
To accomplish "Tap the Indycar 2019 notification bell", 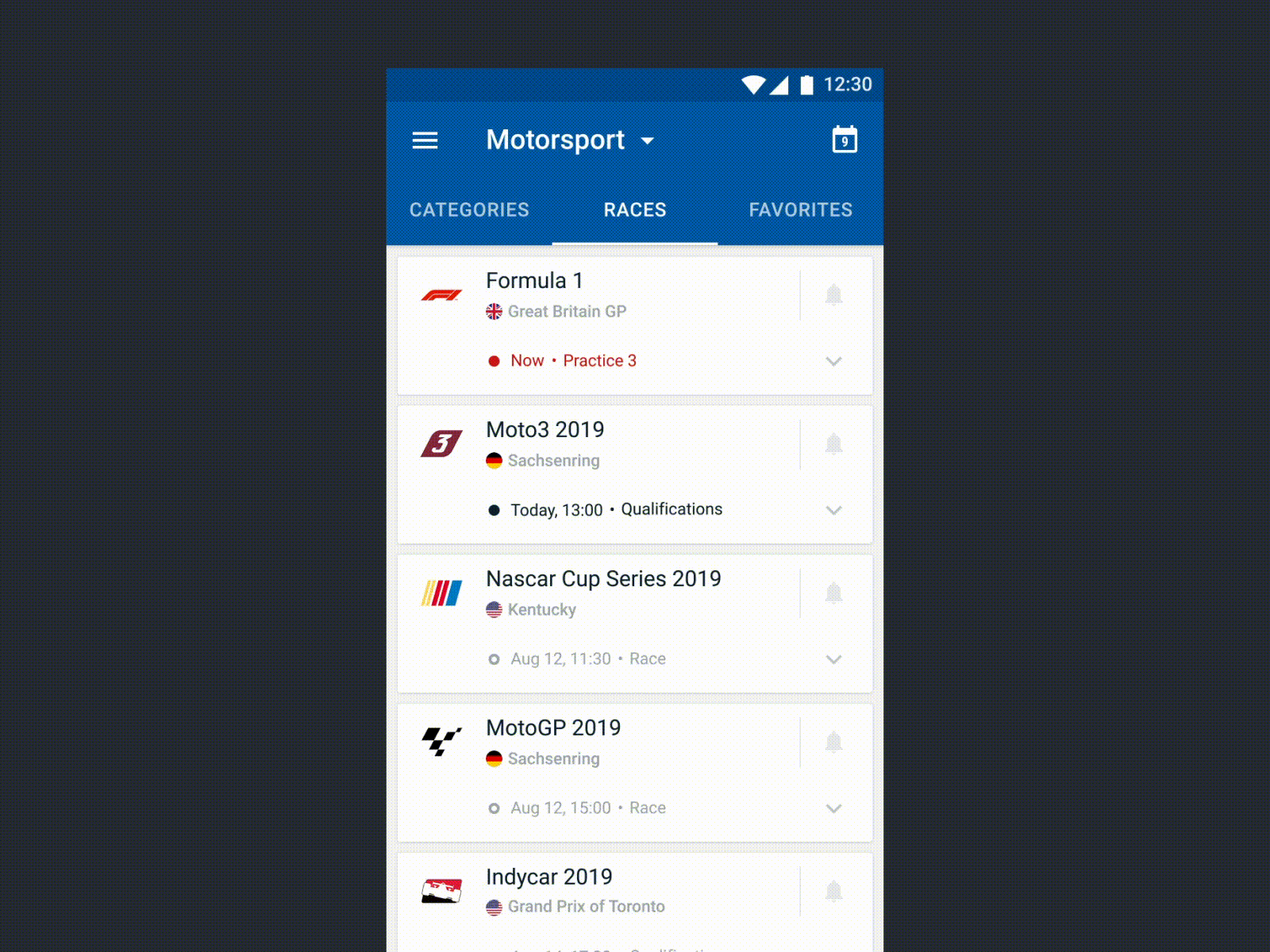I will [833, 892].
